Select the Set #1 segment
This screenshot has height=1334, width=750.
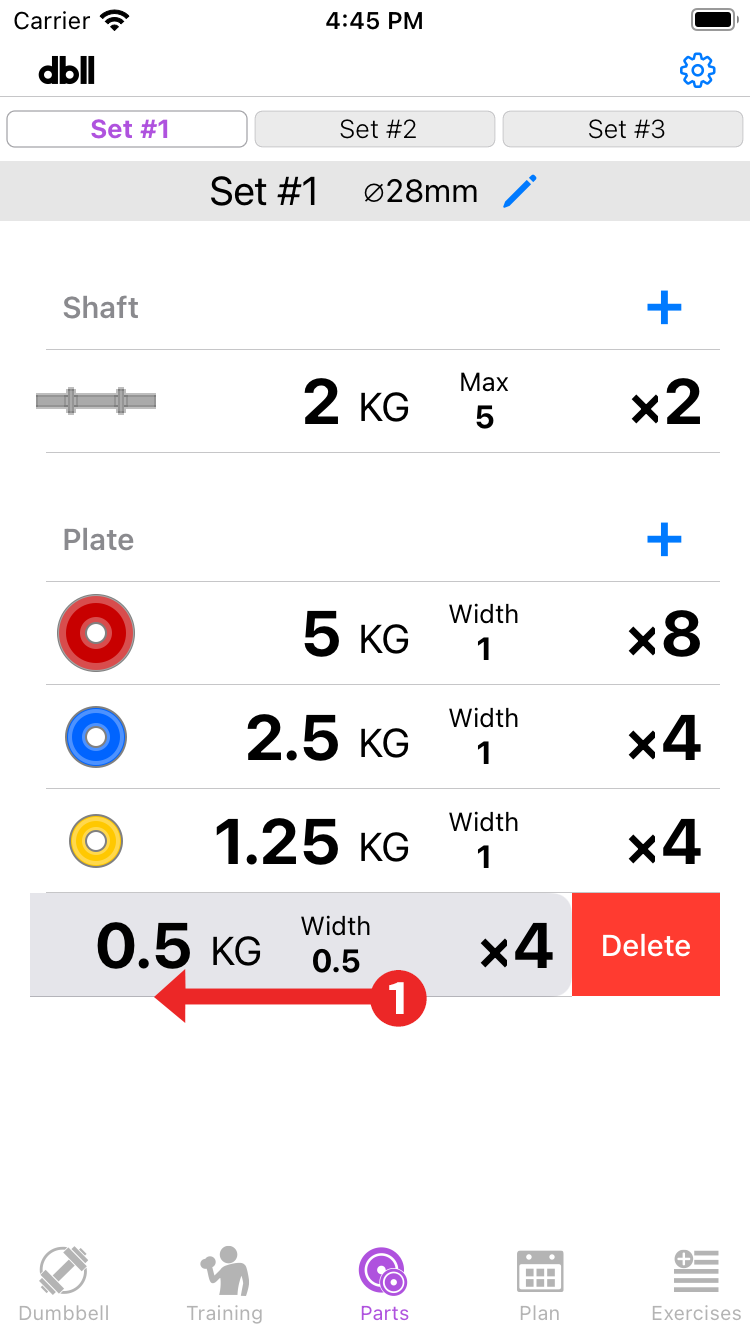127,129
